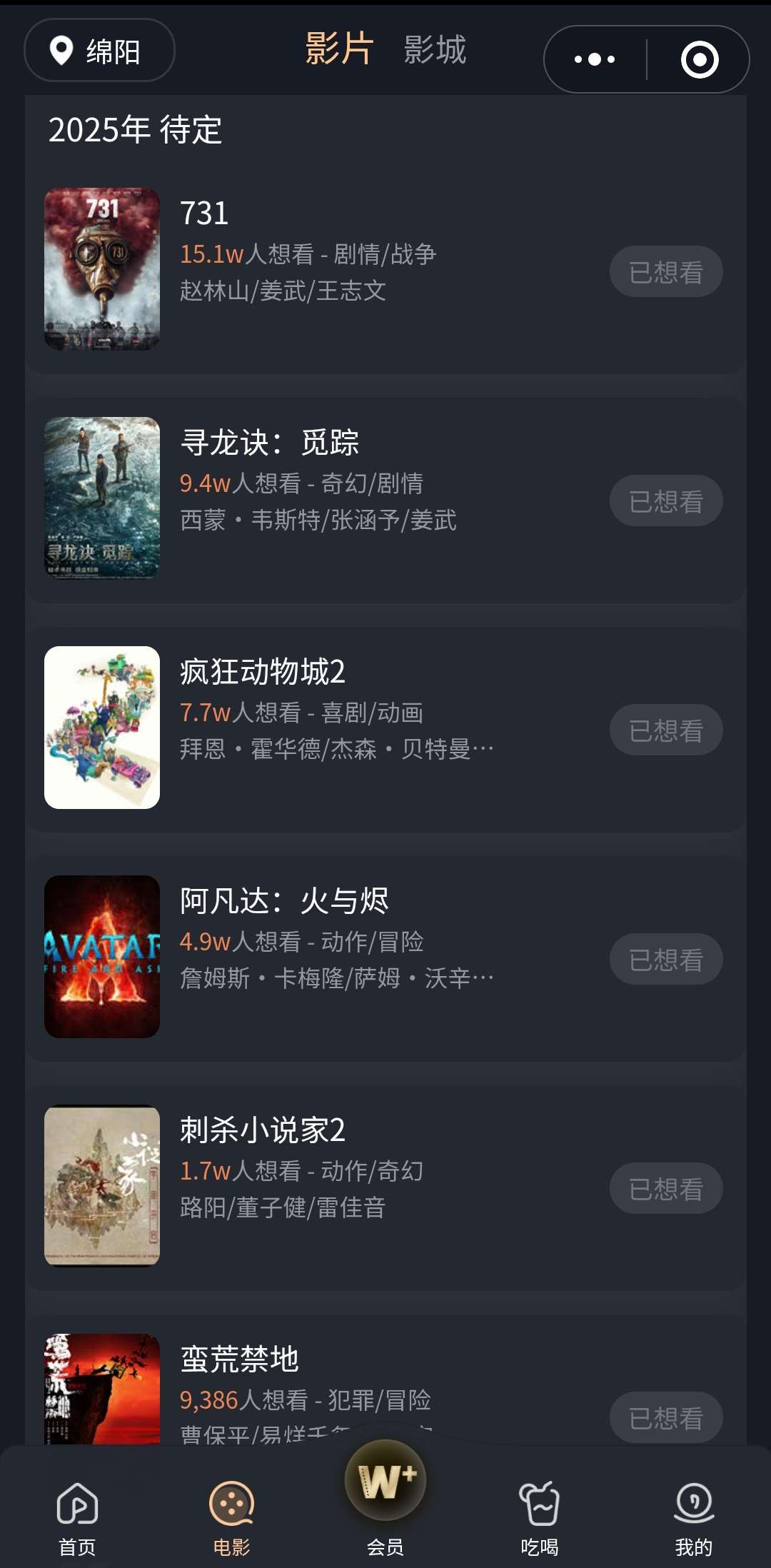Open 阿凡达：火与烬 movie details
The image size is (771, 1568).
283,901
